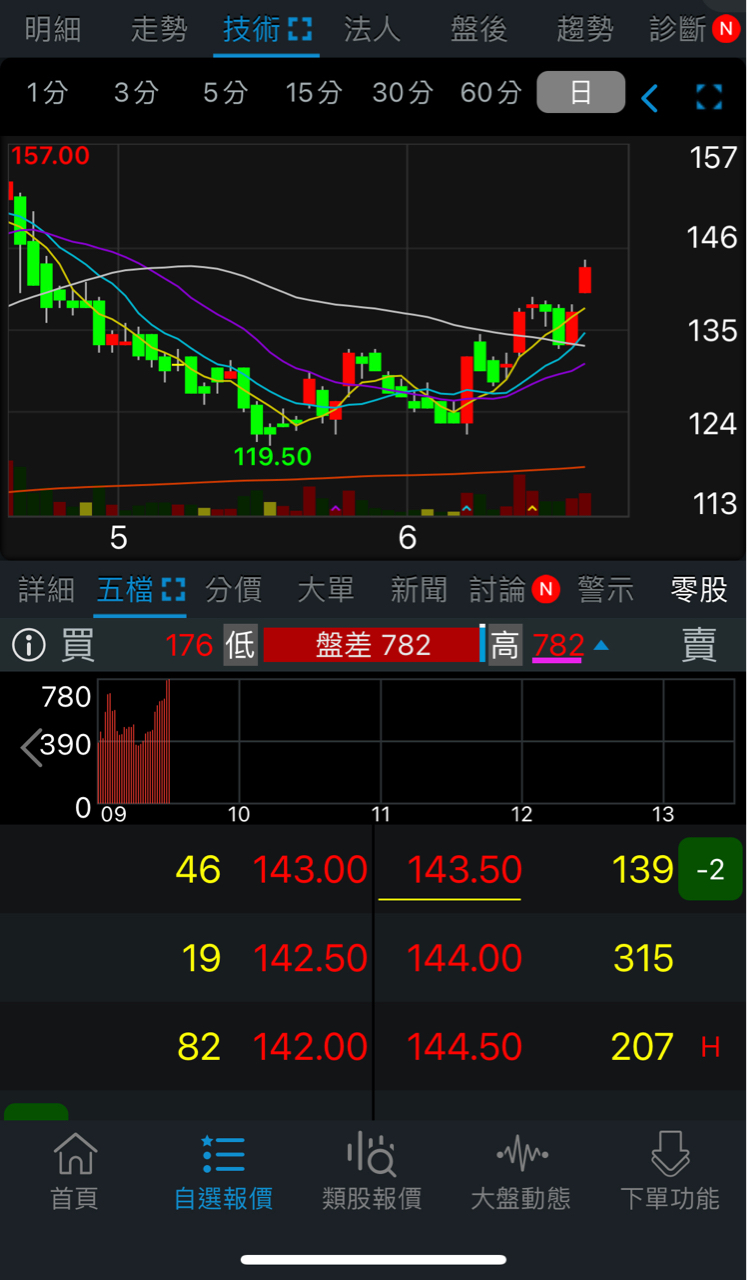
Task: Switch to 零股 trading view
Action: 698,590
